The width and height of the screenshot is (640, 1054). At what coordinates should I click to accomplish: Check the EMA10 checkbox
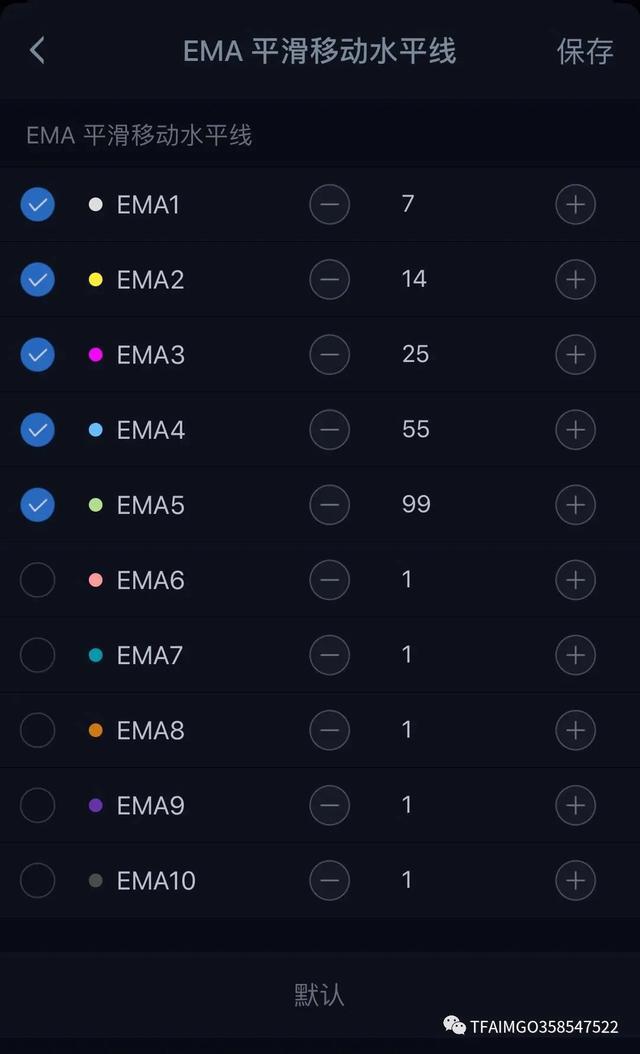(38, 880)
